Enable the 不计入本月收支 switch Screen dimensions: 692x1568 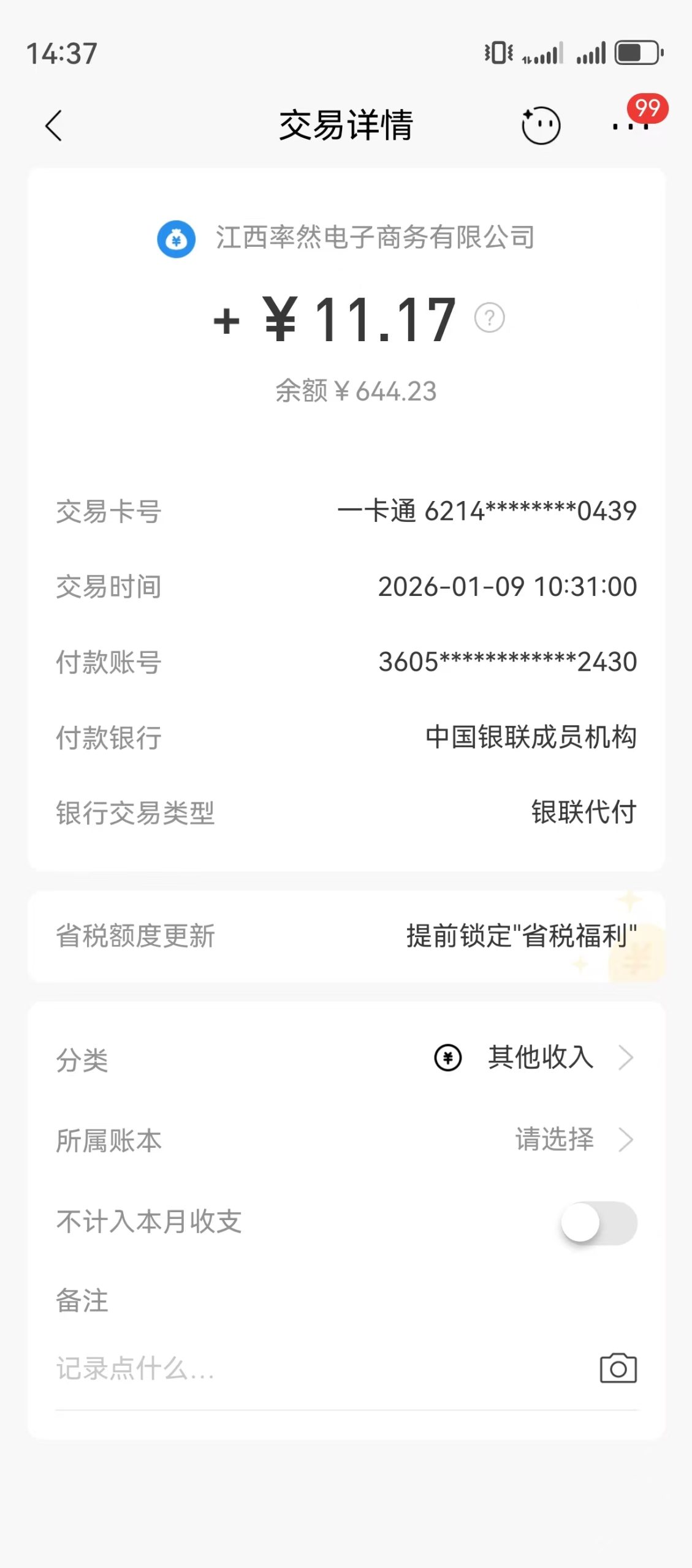[599, 1223]
